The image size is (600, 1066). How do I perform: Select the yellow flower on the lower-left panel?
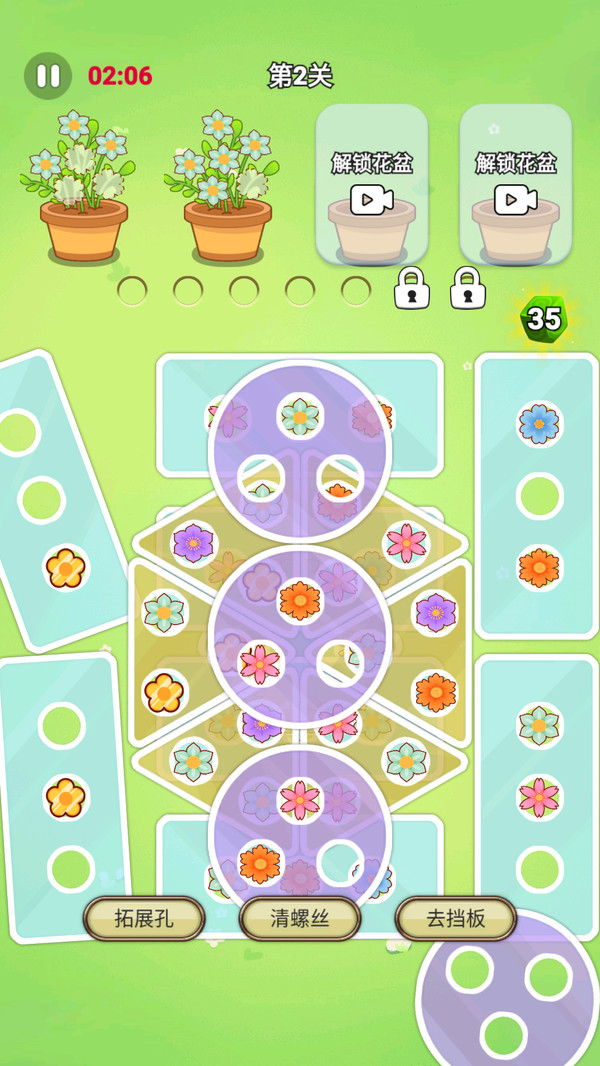point(66,798)
